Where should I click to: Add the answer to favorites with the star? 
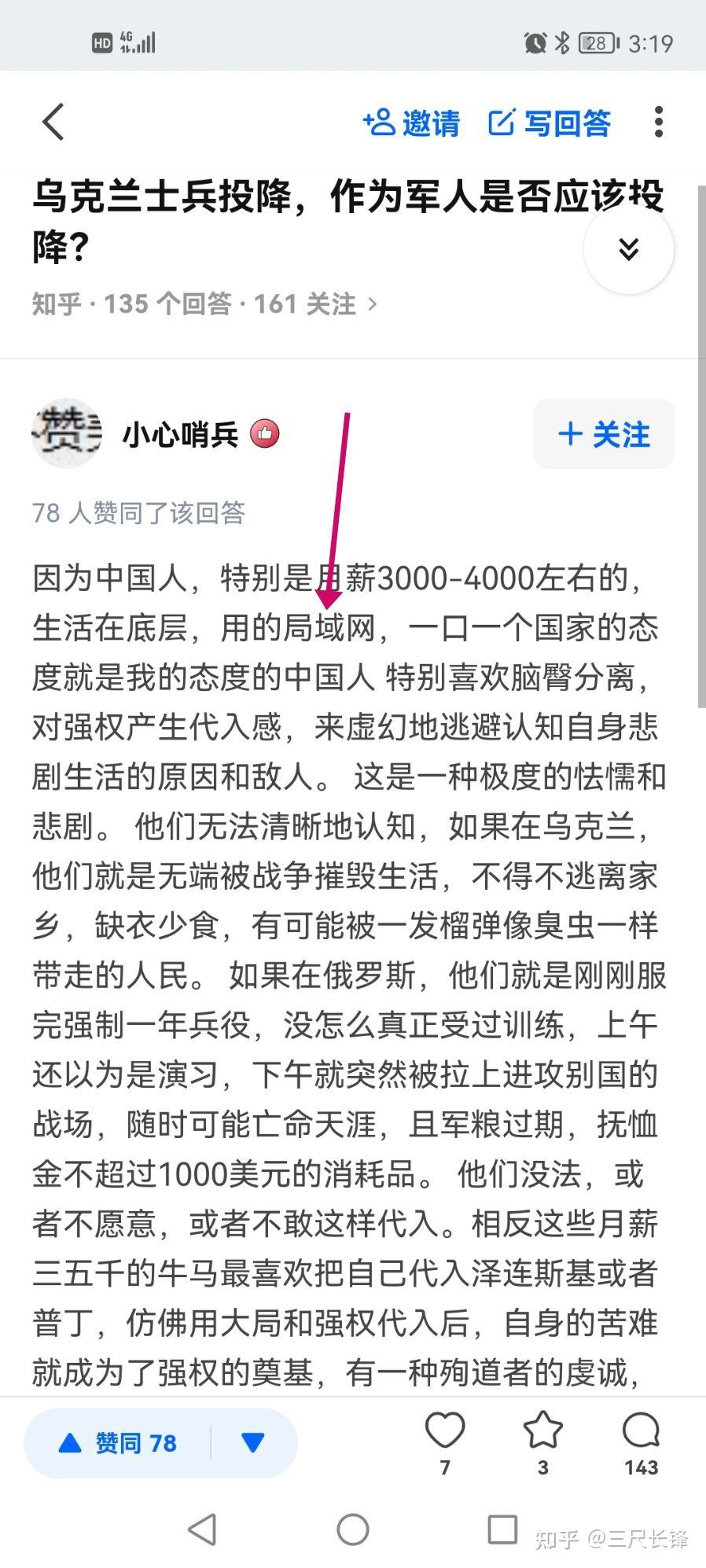click(542, 1432)
